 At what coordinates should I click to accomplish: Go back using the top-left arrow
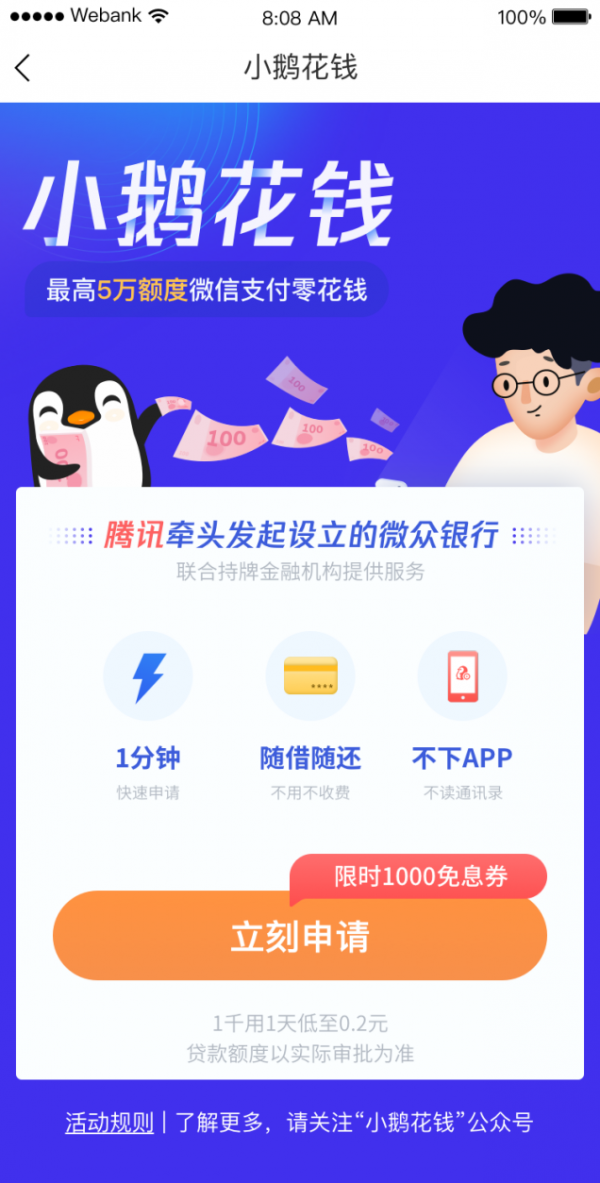tap(23, 68)
